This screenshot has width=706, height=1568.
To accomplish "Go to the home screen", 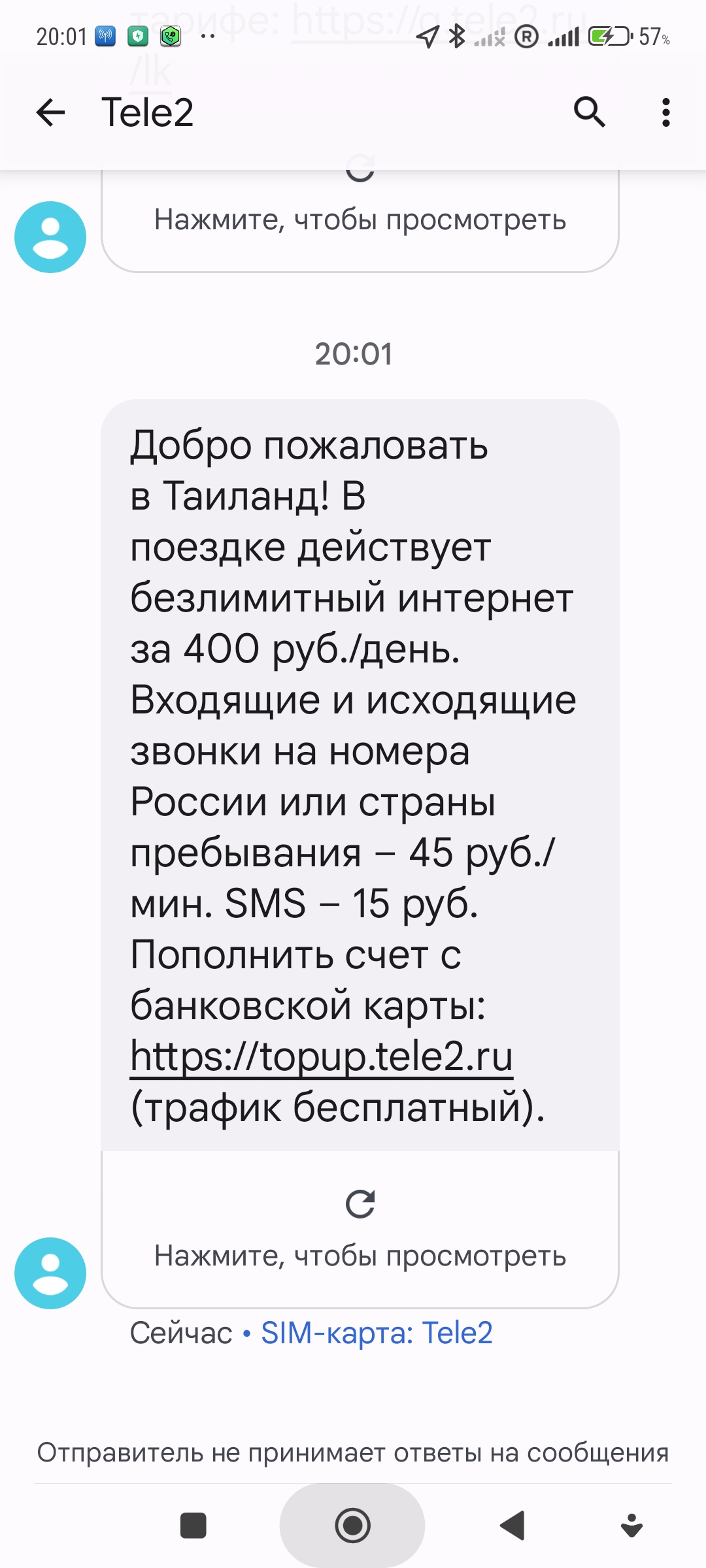I will [x=352, y=1526].
